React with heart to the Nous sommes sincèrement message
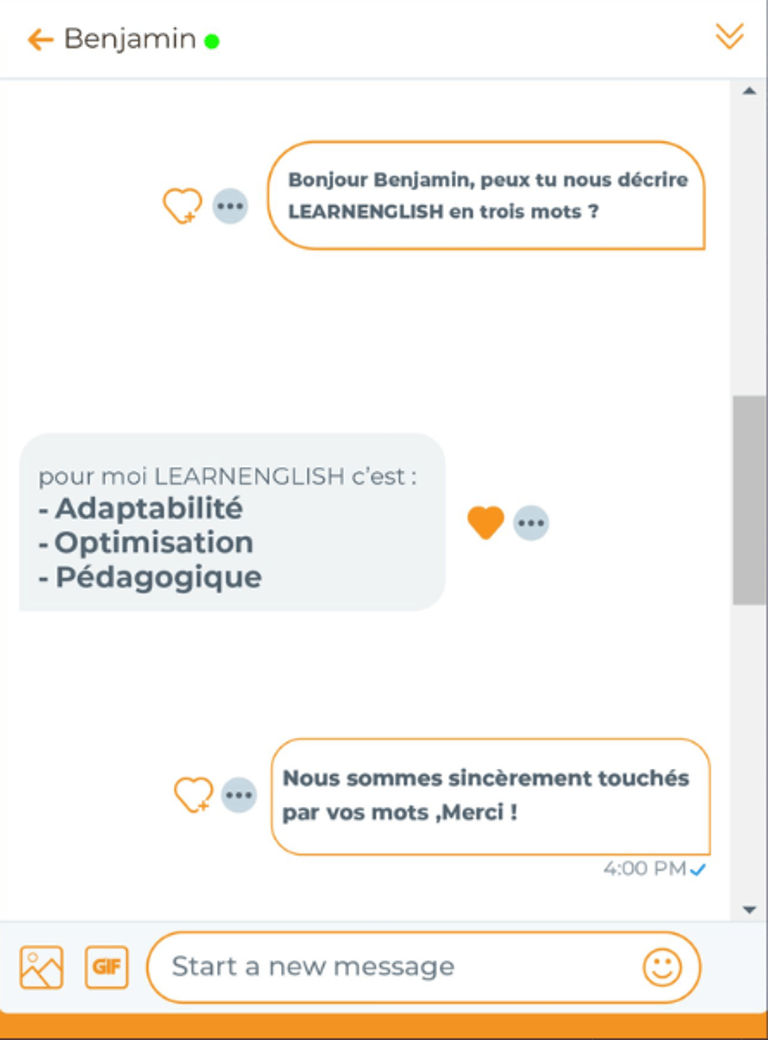 point(193,795)
